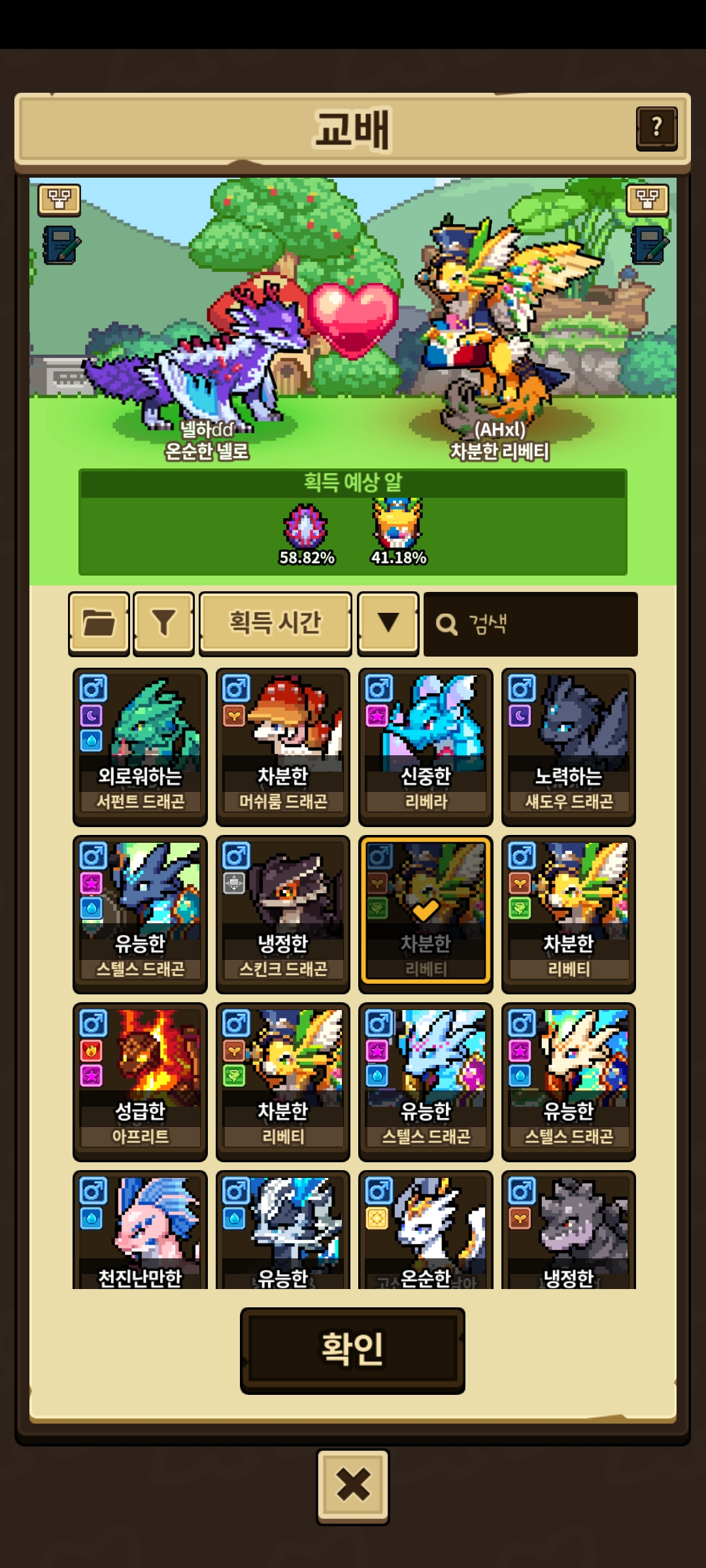Image resolution: width=706 pixels, height=1568 pixels.
Task: Select the 차분한 머쉬룸 드래곤 card
Action: click(x=282, y=746)
